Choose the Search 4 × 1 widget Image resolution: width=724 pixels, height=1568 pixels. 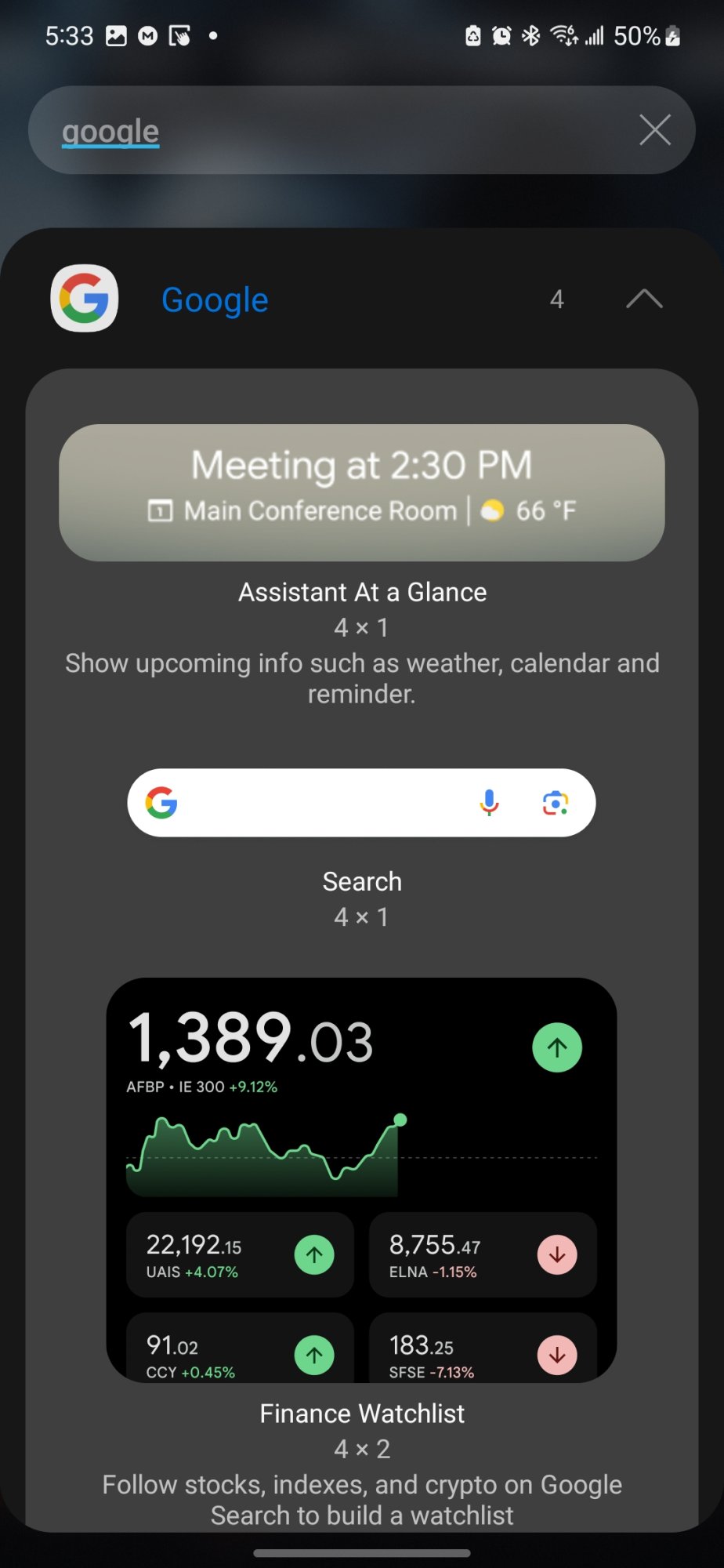click(361, 803)
